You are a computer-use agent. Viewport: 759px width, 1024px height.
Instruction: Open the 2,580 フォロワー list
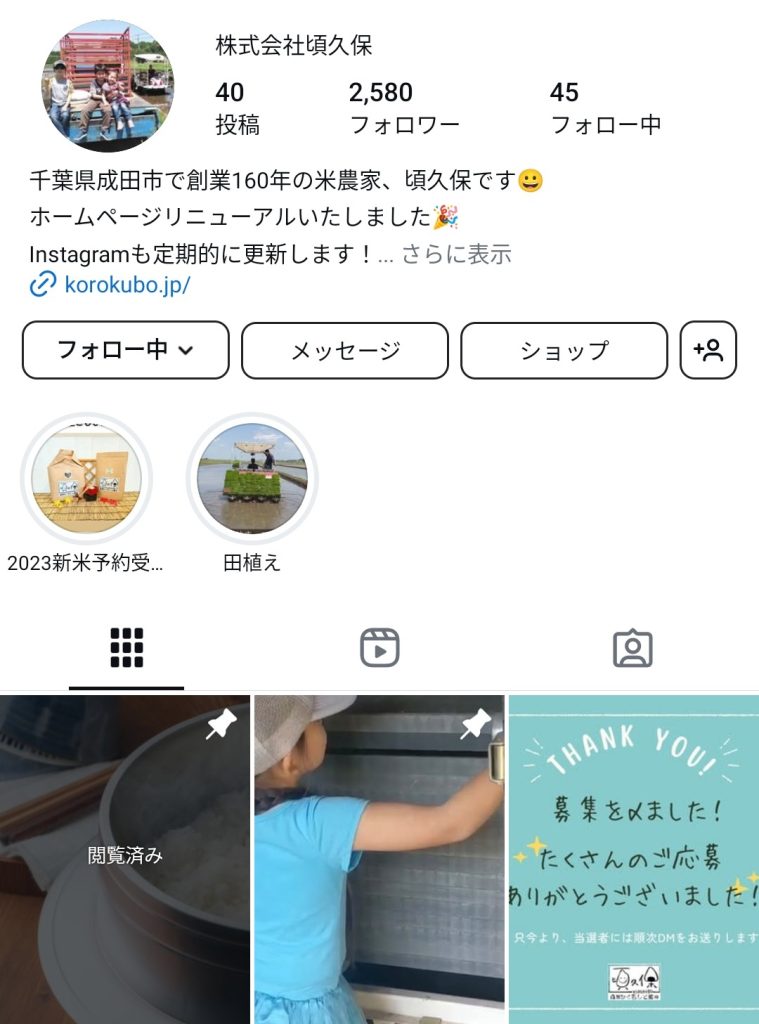(x=403, y=108)
